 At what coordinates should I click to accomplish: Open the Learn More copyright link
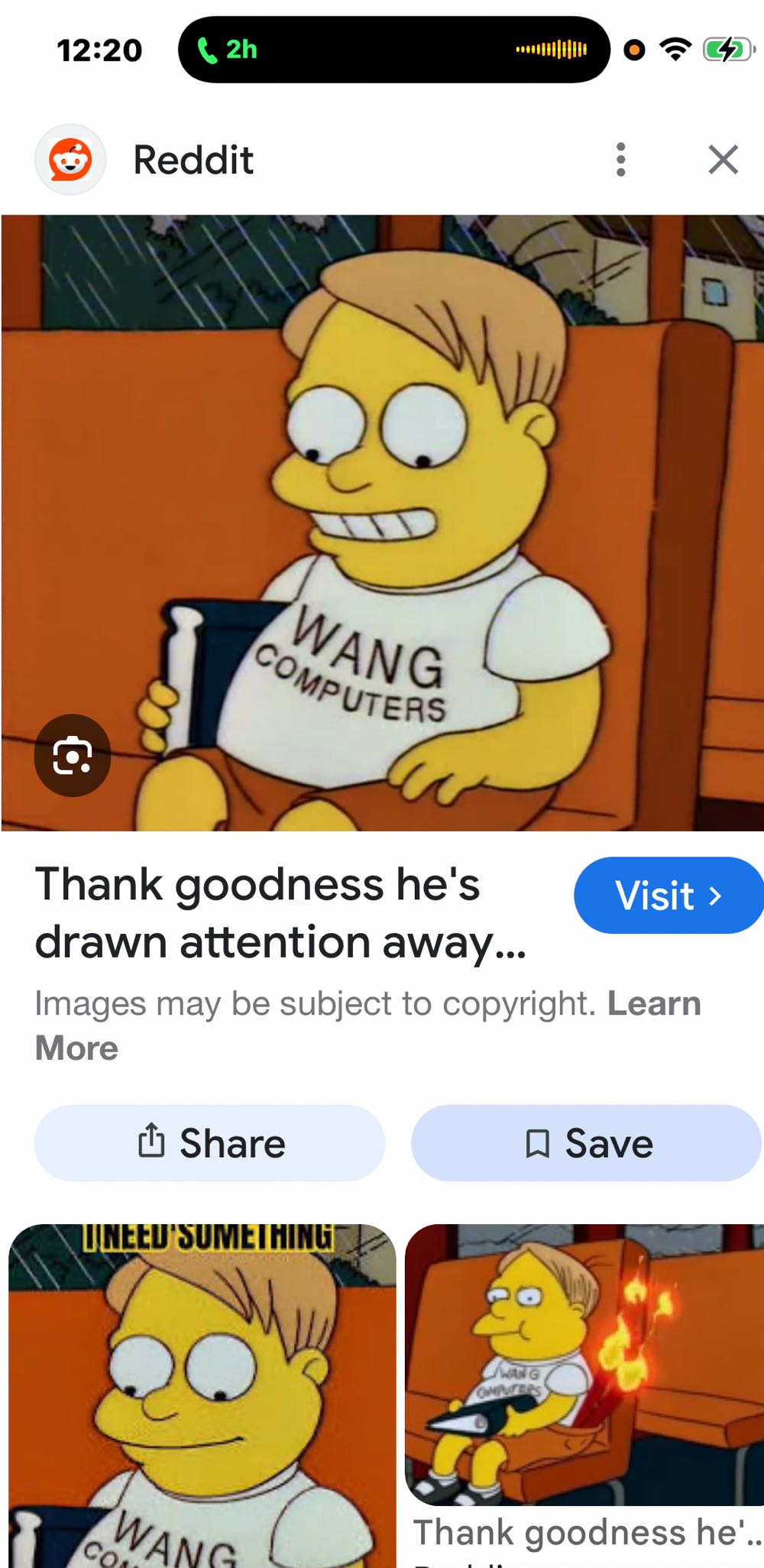[653, 1003]
